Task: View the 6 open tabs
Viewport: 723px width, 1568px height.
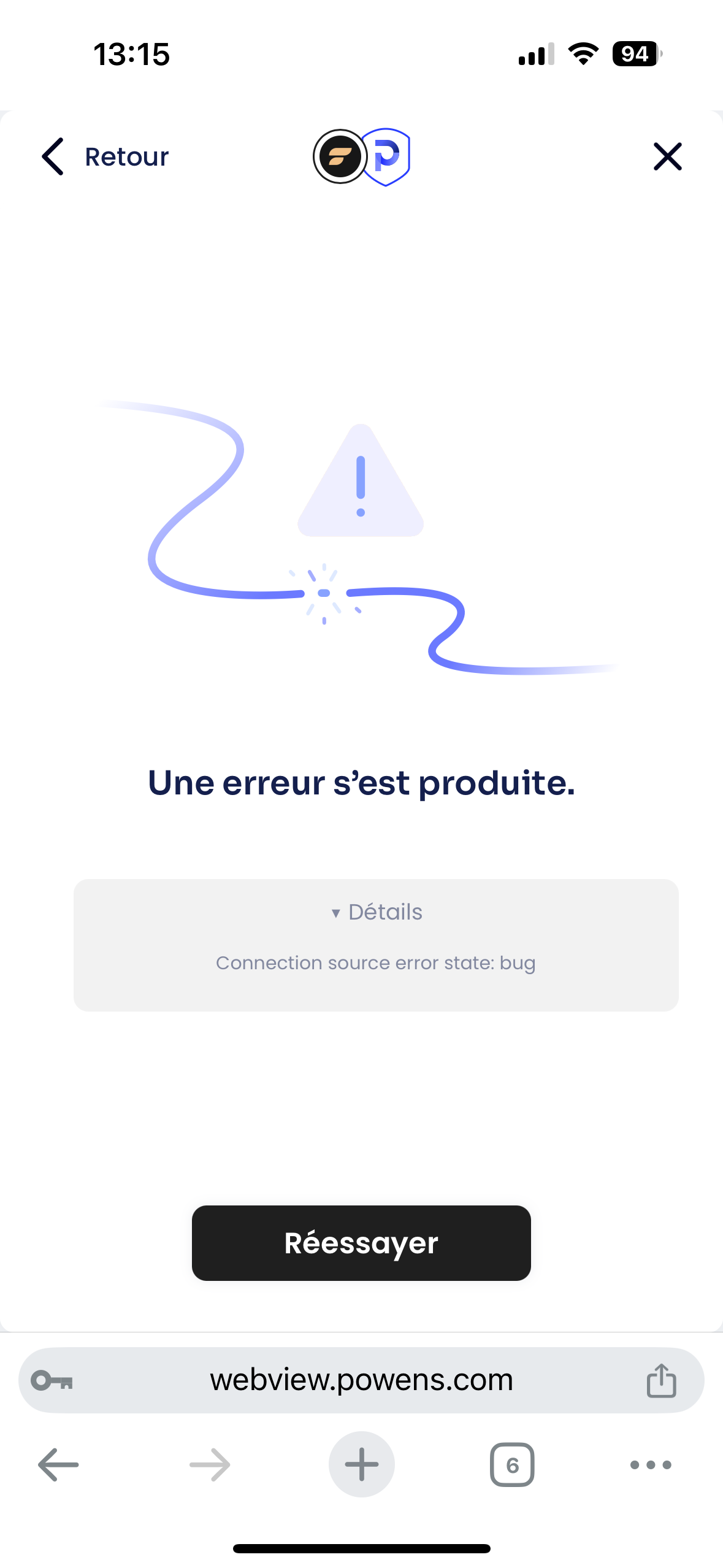Action: click(512, 1464)
